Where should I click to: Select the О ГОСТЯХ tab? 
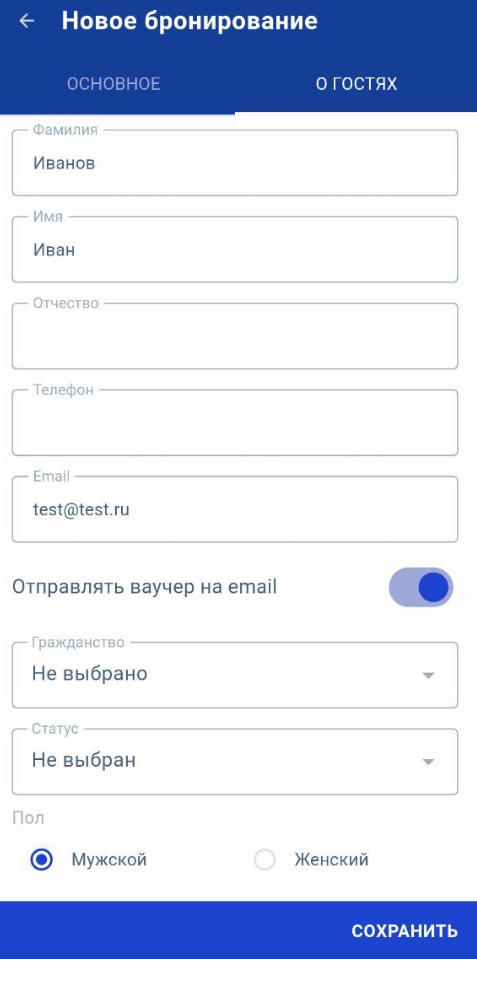point(356,84)
